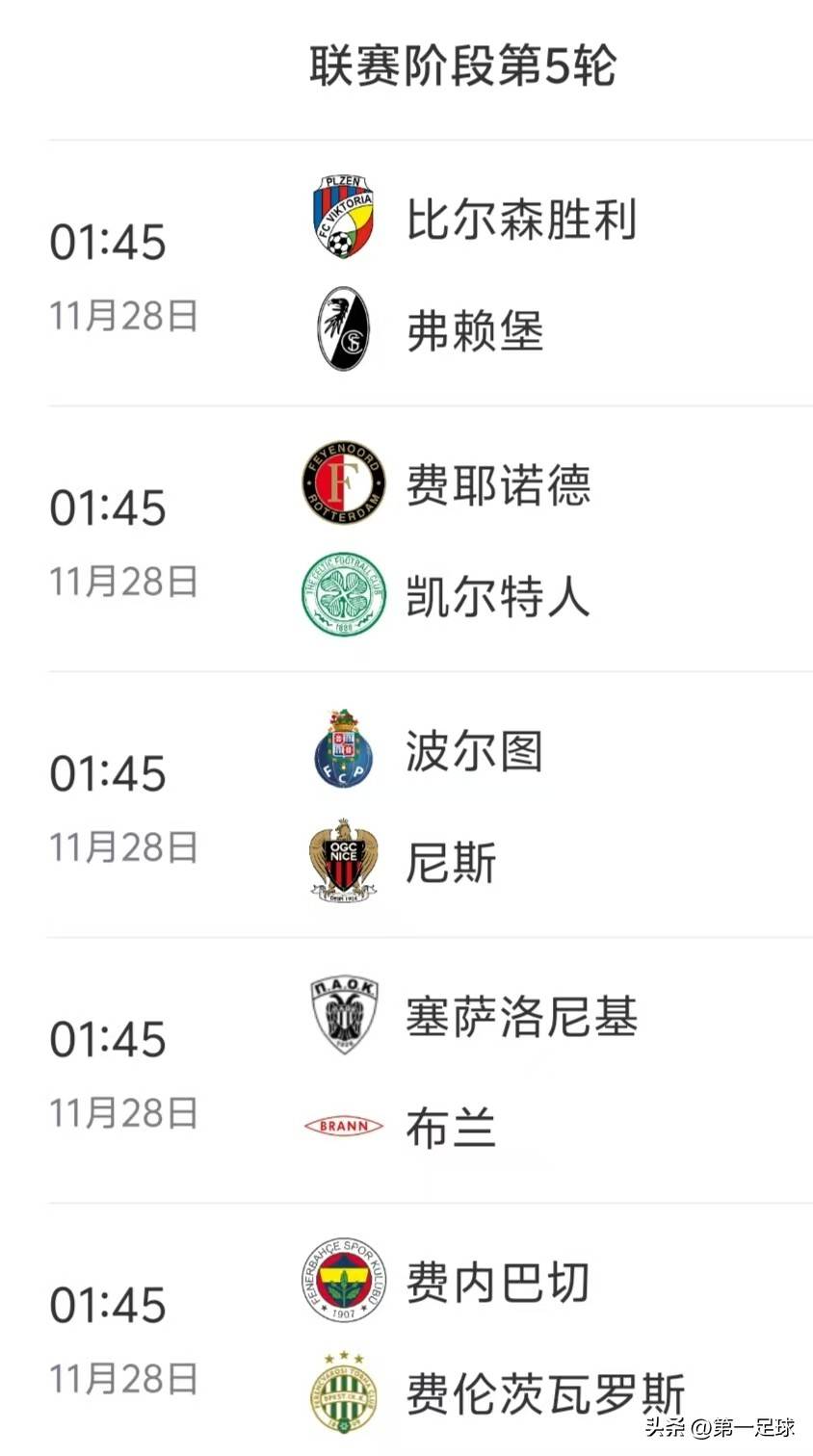Viewport: 813px width, 1456px height.
Task: Open the 比尔森胜利 team page
Action: 520,220
